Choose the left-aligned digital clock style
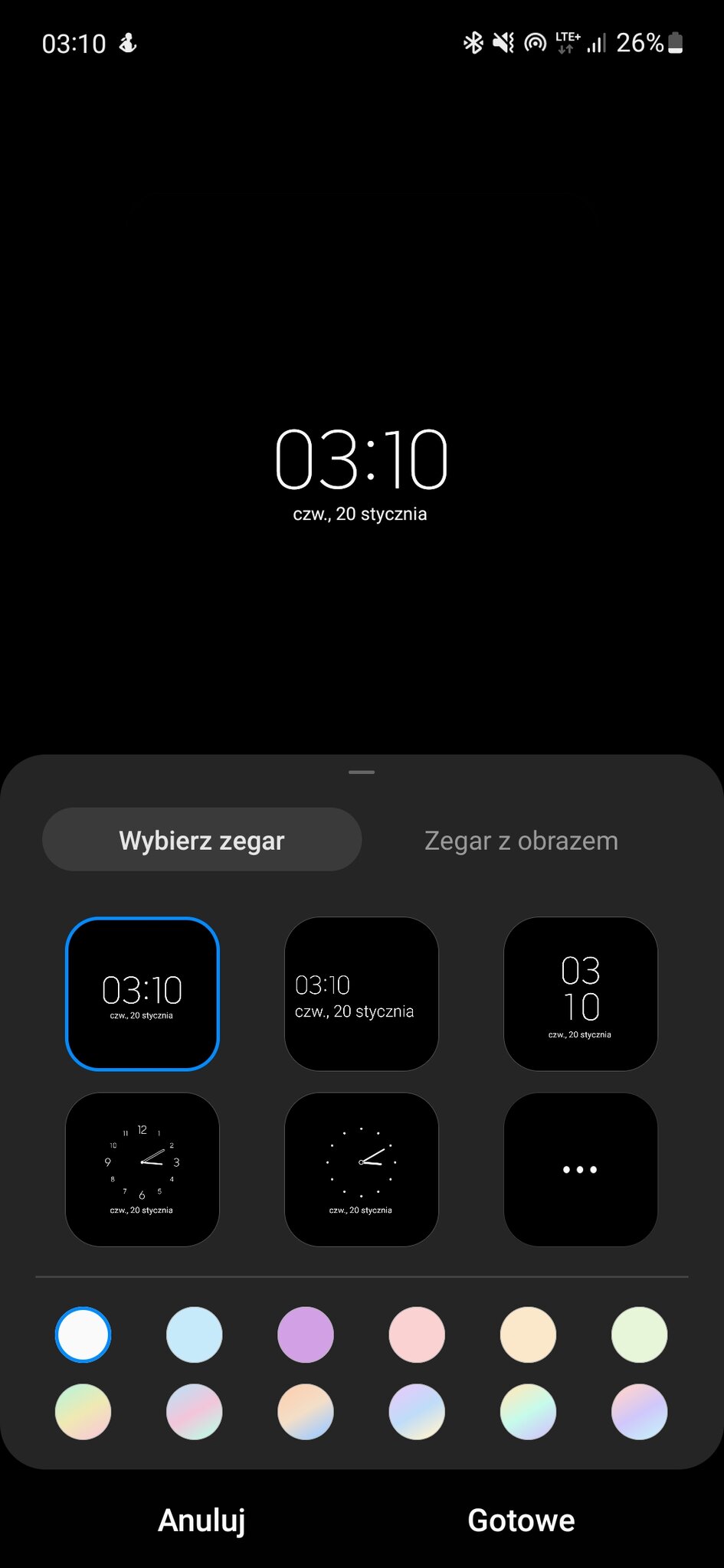The image size is (724, 1568). [362, 994]
